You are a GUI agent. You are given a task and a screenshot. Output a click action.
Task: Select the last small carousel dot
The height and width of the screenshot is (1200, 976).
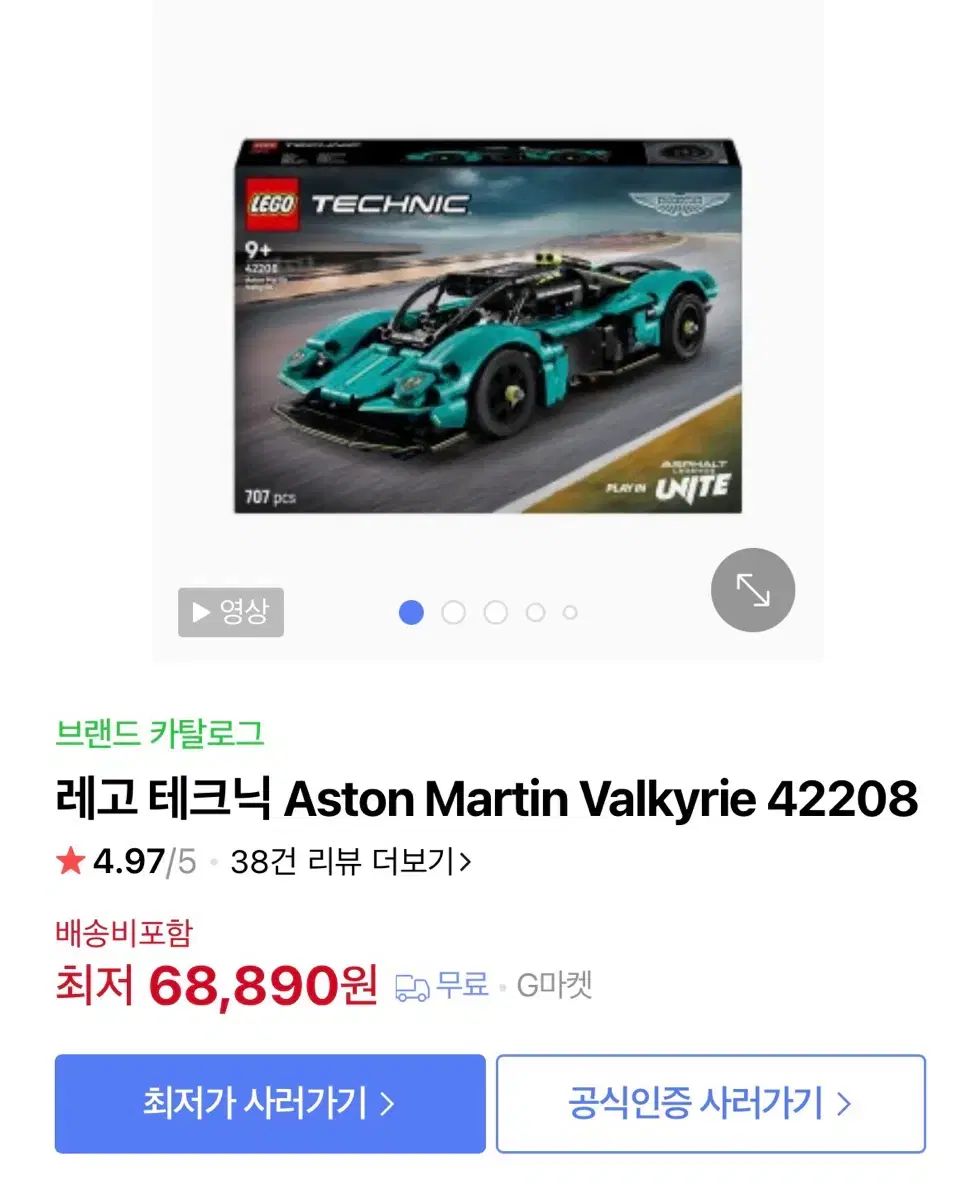[x=570, y=611]
